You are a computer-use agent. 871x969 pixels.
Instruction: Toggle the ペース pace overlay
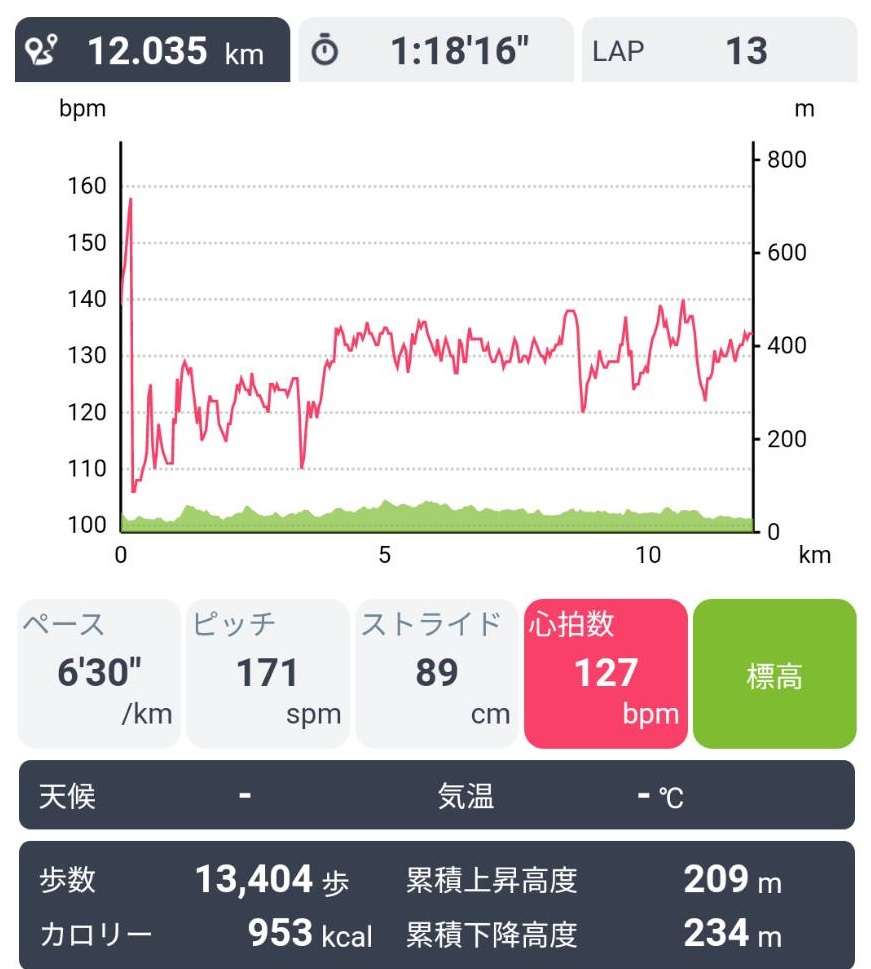(x=97, y=672)
